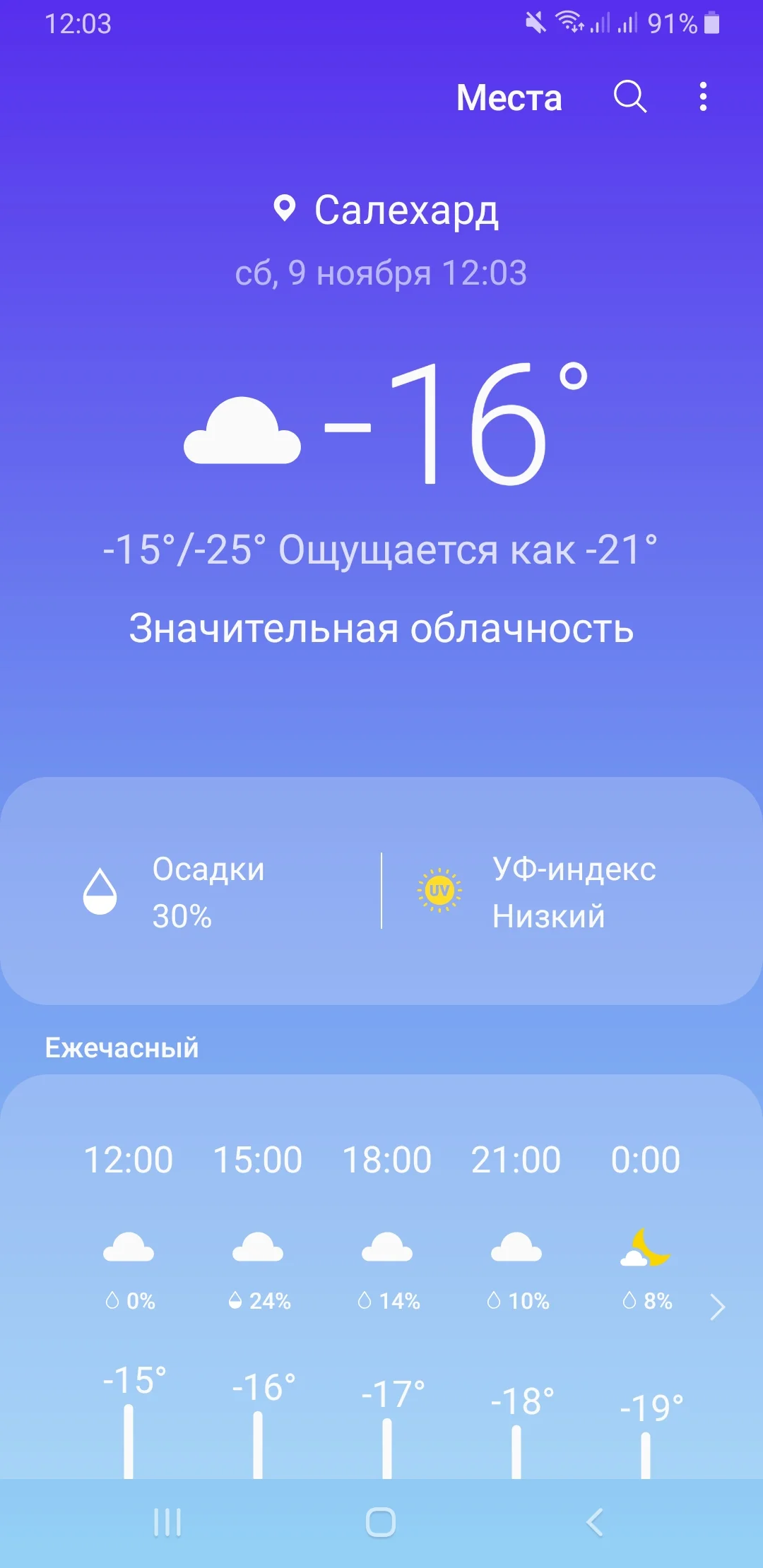Open the Места screen
The width and height of the screenshot is (763, 1568).
[508, 99]
